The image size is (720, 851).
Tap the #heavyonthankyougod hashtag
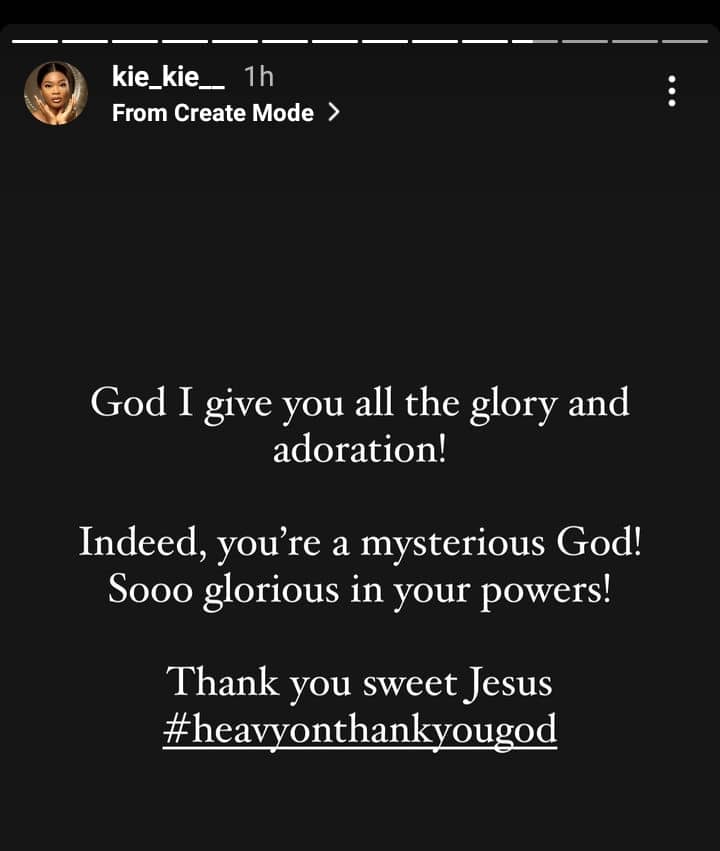[x=359, y=730]
